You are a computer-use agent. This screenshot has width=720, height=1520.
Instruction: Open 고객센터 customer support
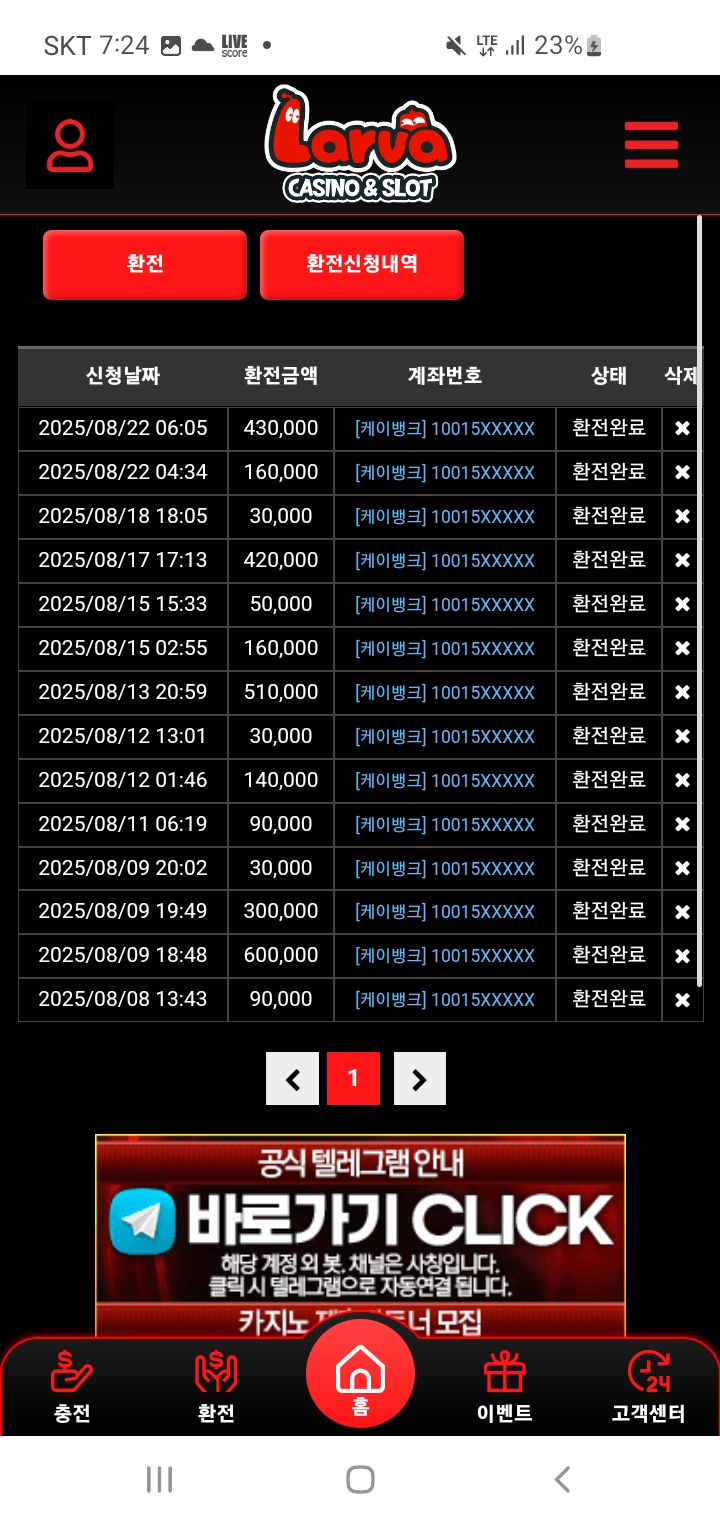point(648,1387)
